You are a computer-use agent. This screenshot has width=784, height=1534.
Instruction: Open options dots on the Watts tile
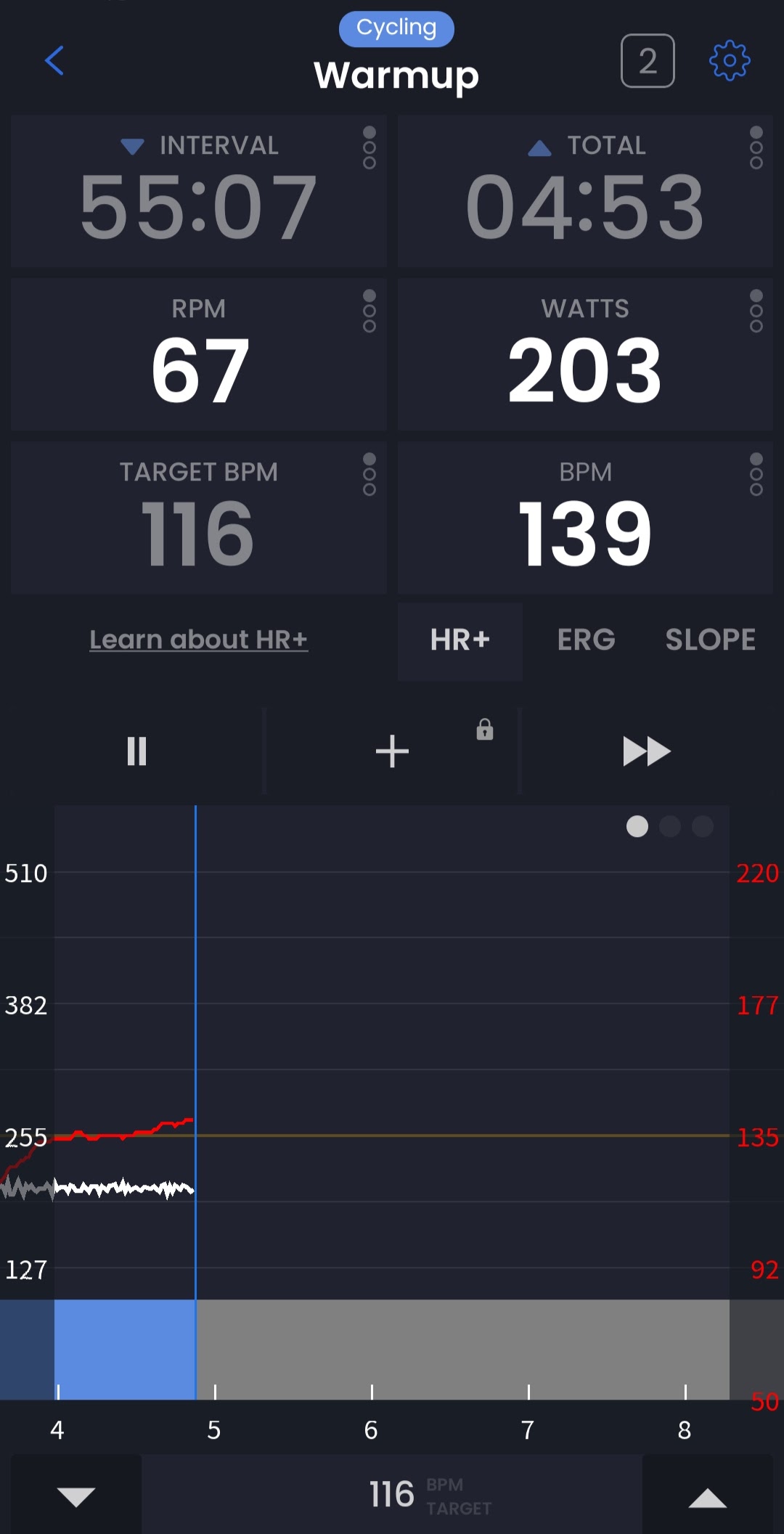756,311
